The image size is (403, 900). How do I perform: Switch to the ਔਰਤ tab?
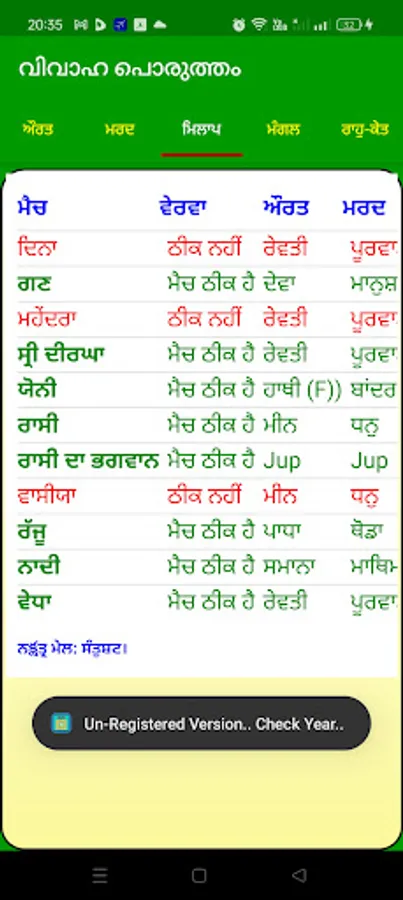pos(38,129)
